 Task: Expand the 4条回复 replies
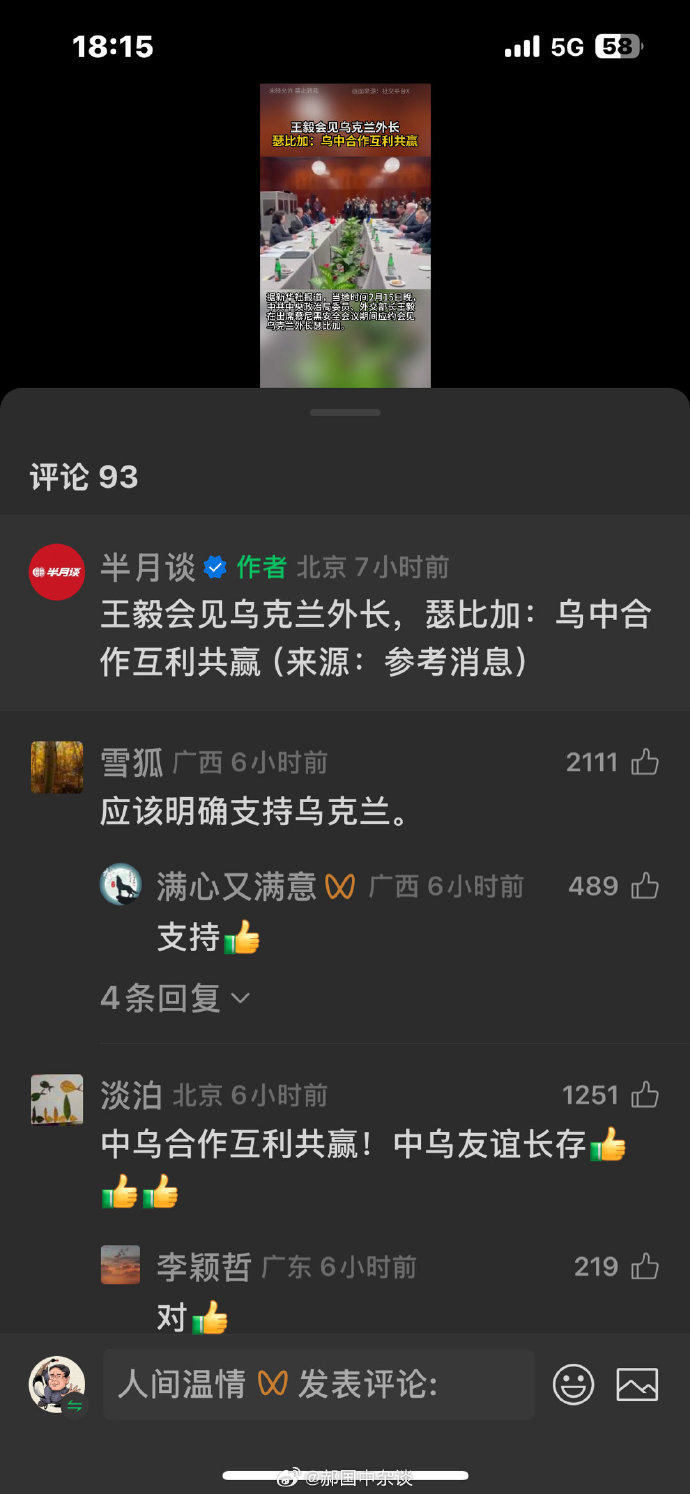click(x=175, y=998)
